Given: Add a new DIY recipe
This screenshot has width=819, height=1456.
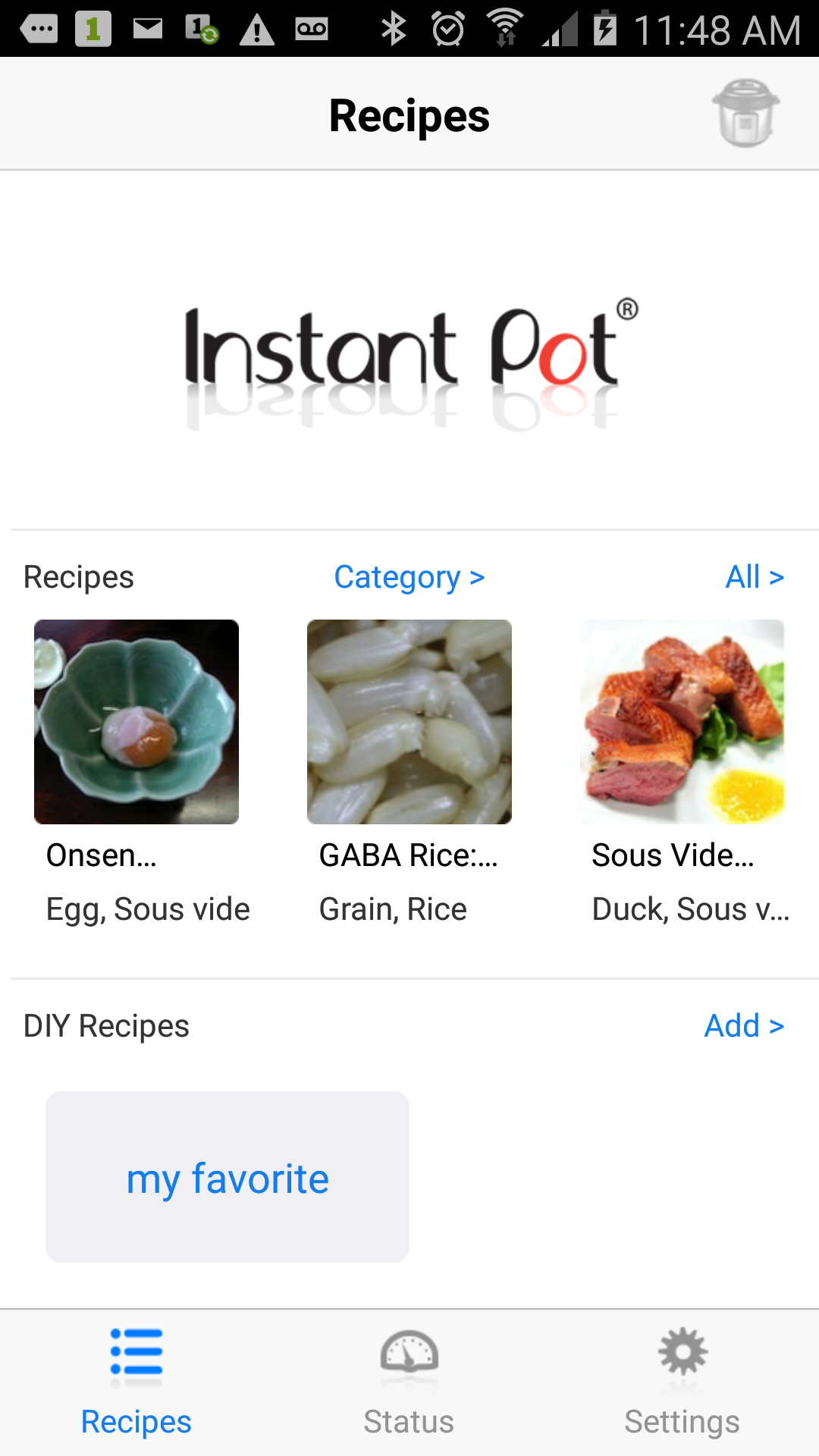Looking at the screenshot, I should click(743, 1026).
